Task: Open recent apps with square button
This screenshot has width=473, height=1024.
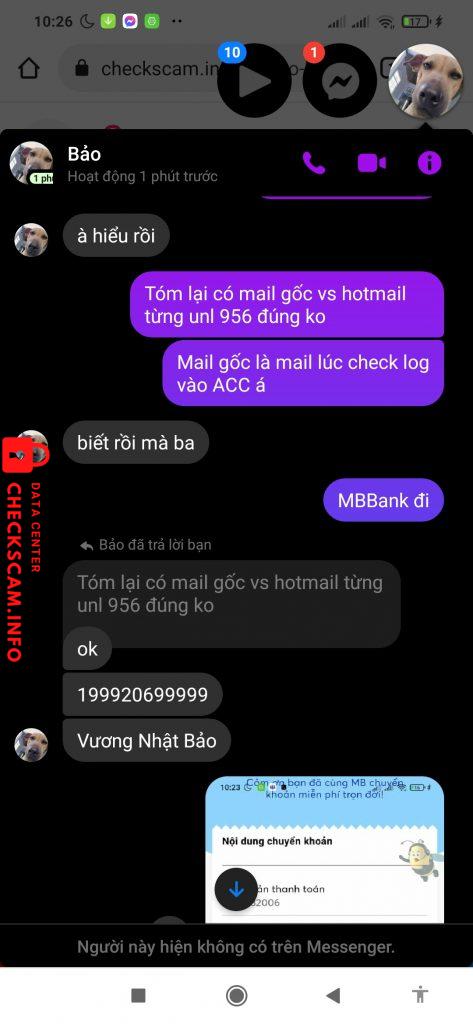Action: (139, 995)
